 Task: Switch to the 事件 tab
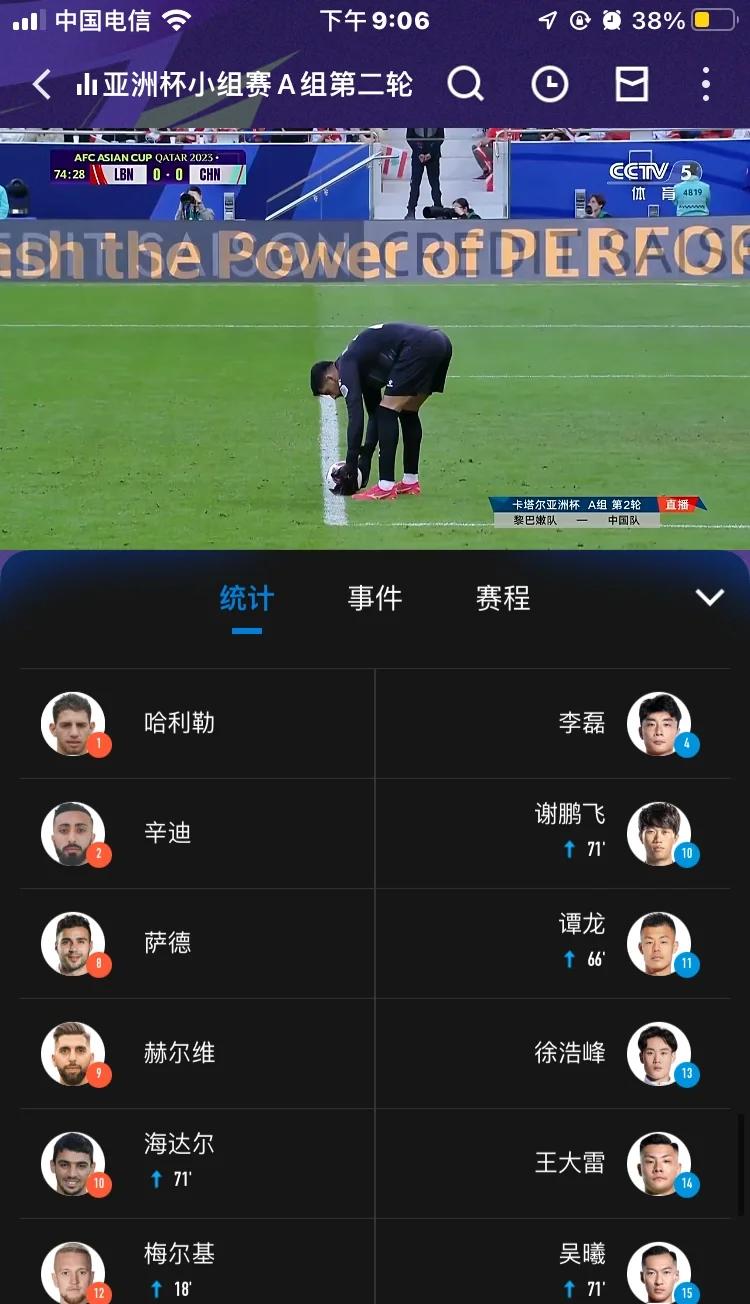[375, 599]
